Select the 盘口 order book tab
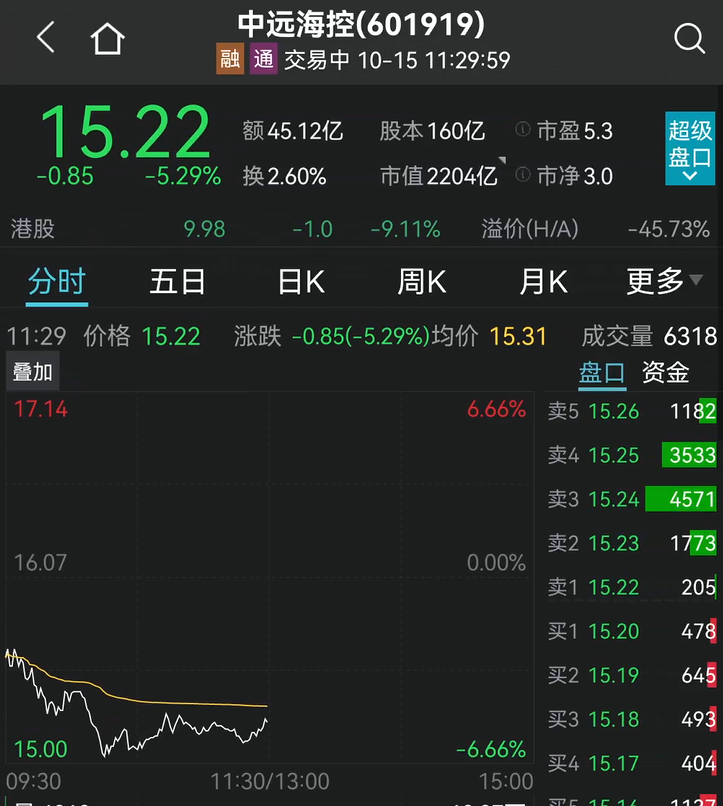Image resolution: width=723 pixels, height=806 pixels. coord(602,373)
